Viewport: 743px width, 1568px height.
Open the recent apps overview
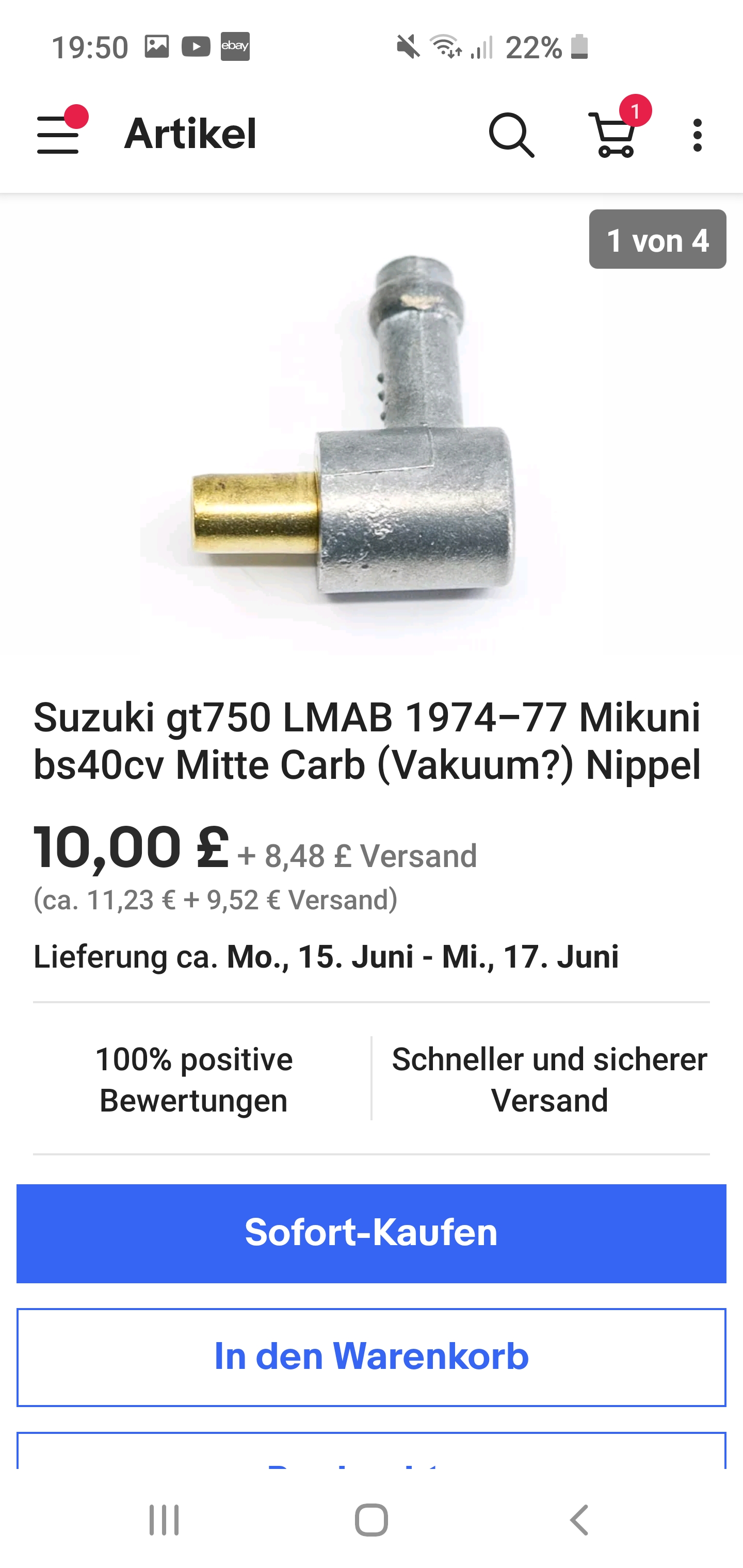point(165,1520)
